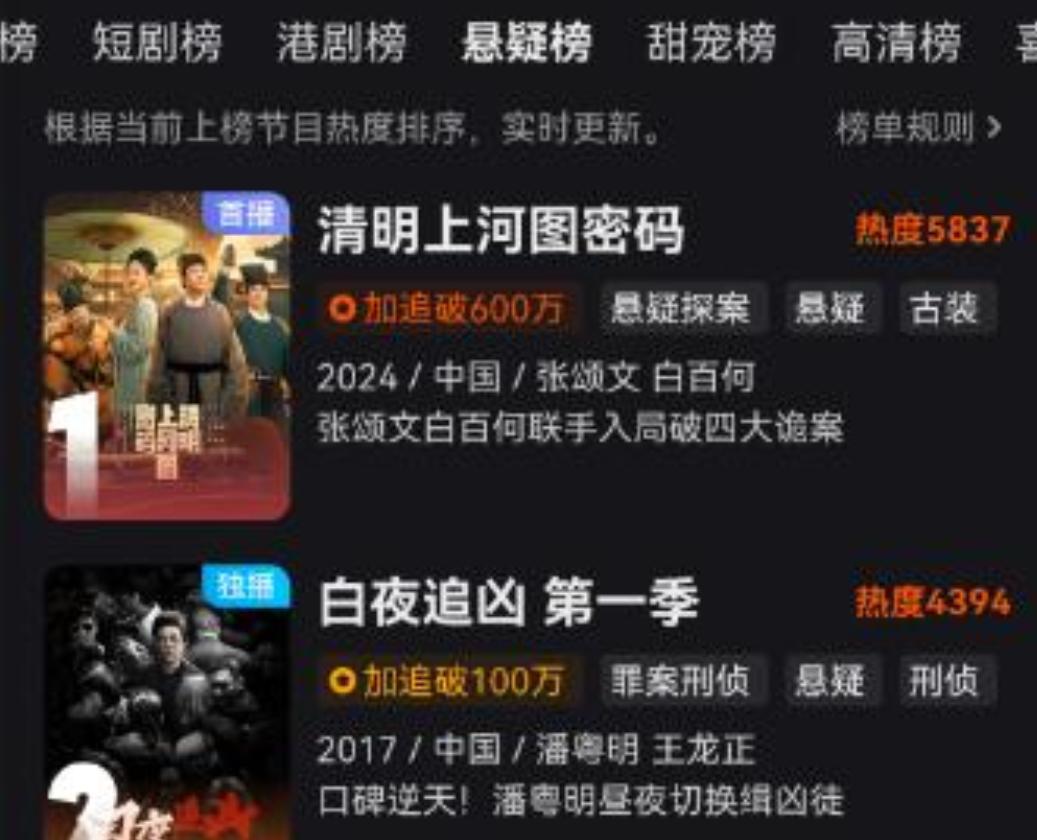Open the 清明上河图密码 title

coord(501,232)
